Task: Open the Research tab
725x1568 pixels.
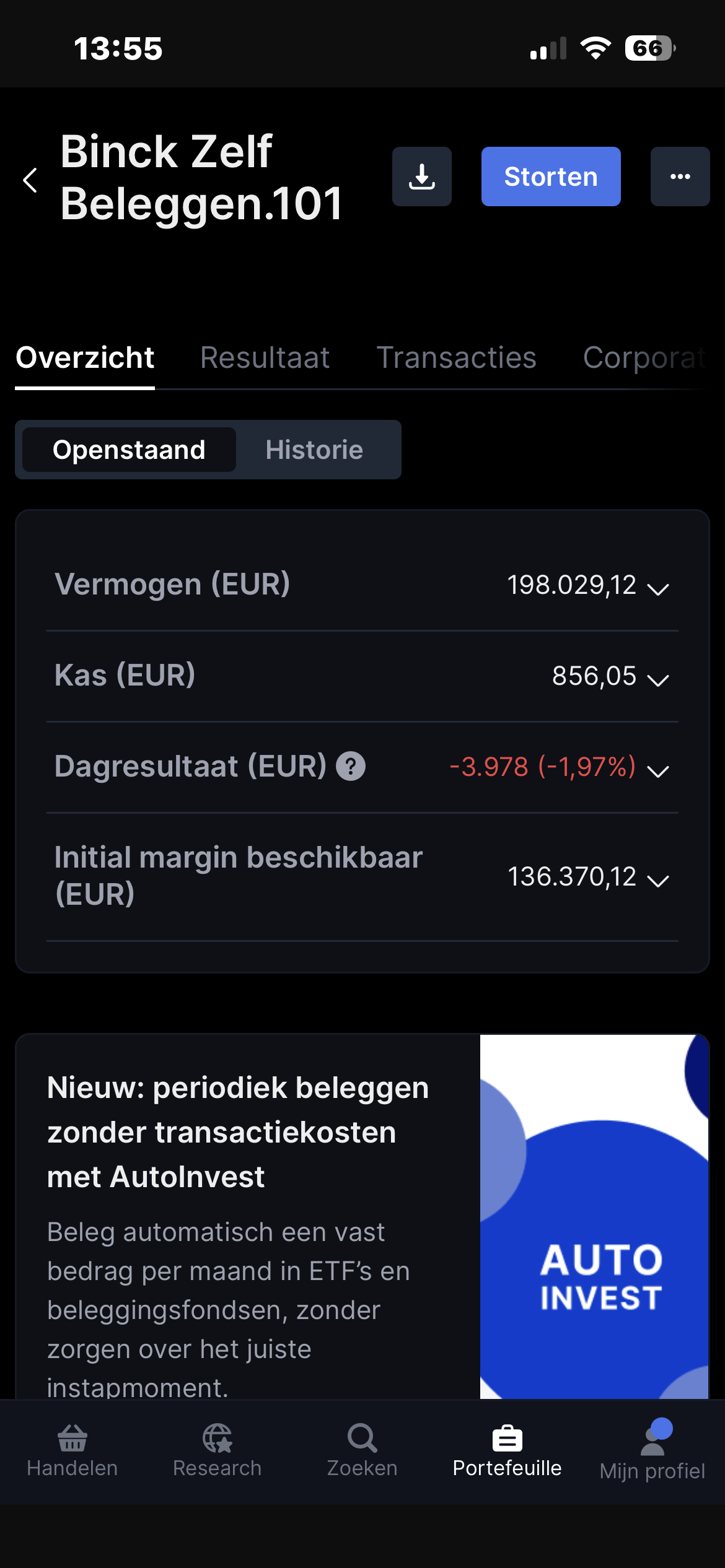Action: pyautogui.click(x=217, y=1450)
